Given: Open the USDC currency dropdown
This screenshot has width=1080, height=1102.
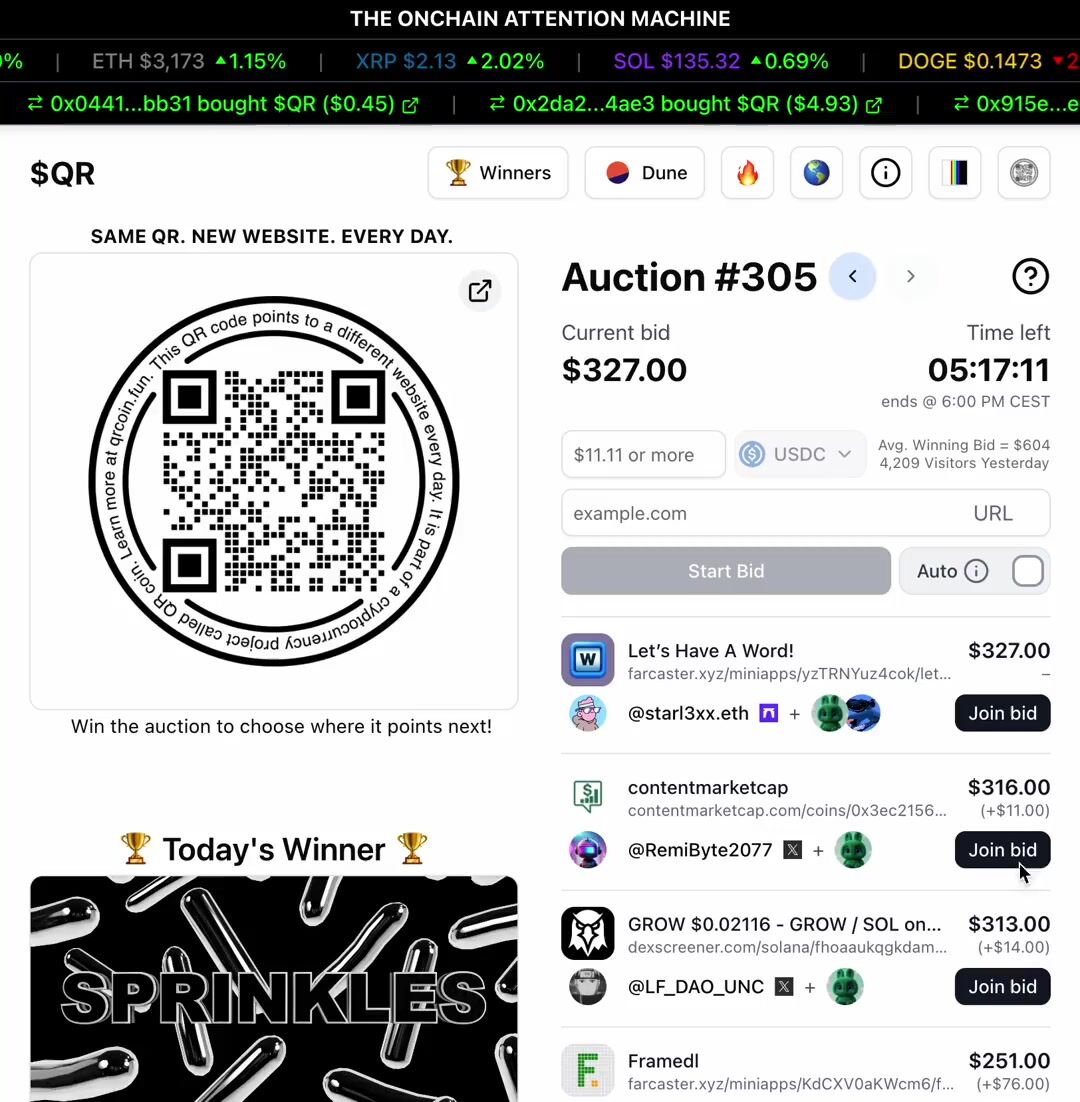Looking at the screenshot, I should pos(800,455).
